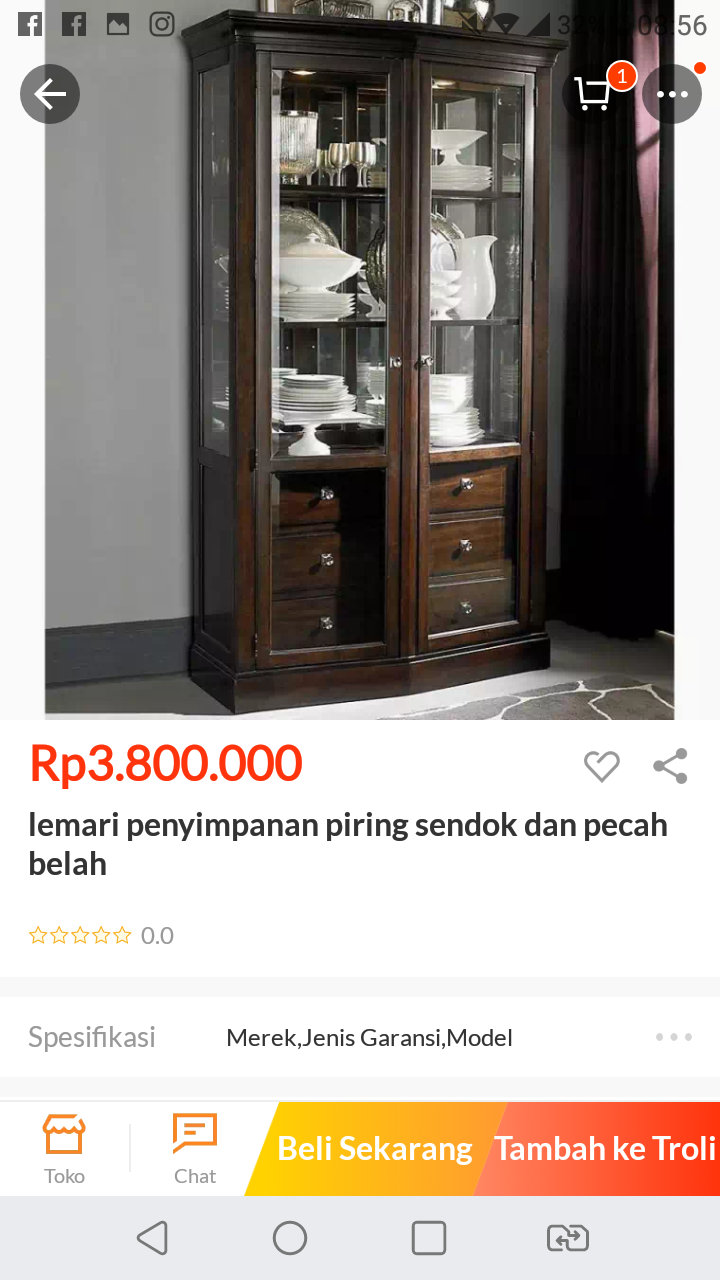Start a Chat with the seller

[195, 1149]
